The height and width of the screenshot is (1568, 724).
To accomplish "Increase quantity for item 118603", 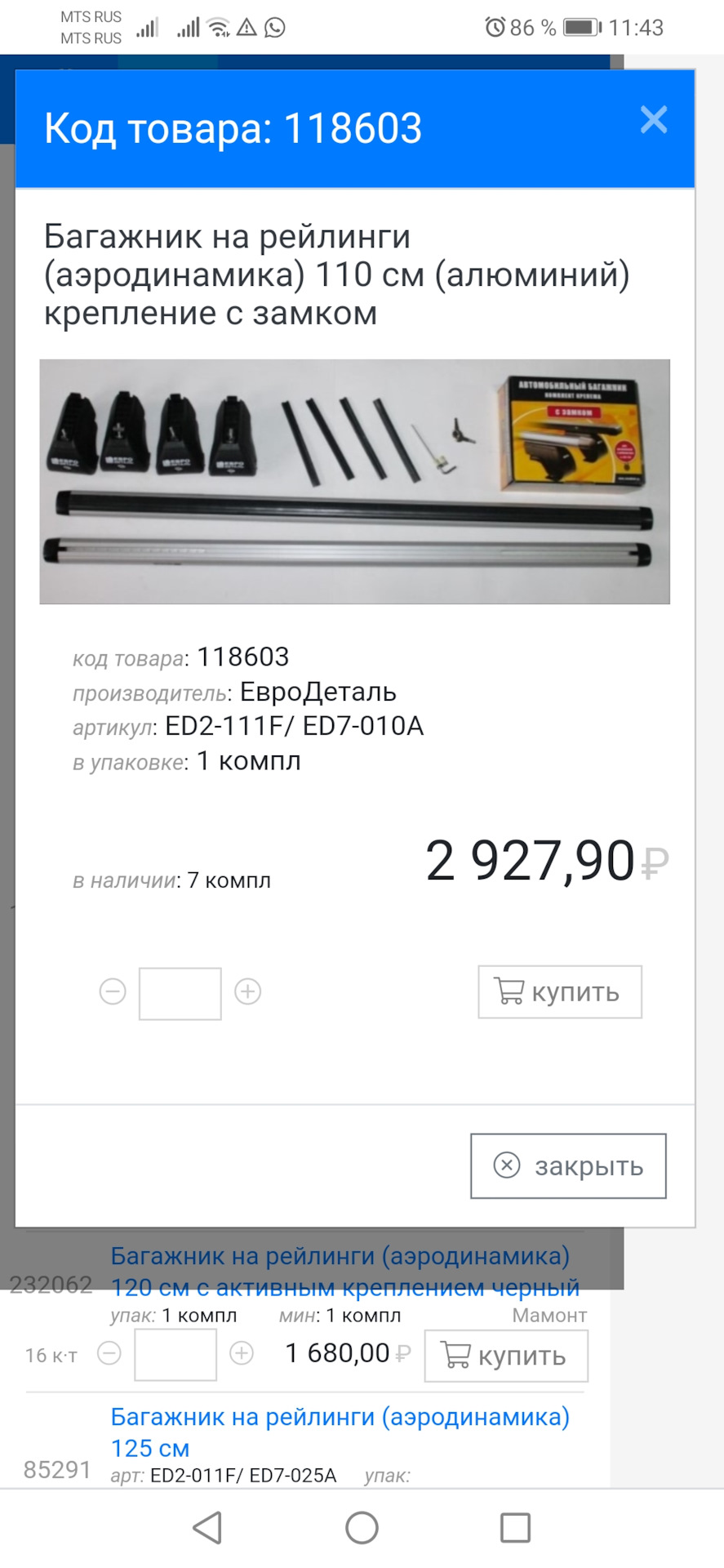I will 247,991.
